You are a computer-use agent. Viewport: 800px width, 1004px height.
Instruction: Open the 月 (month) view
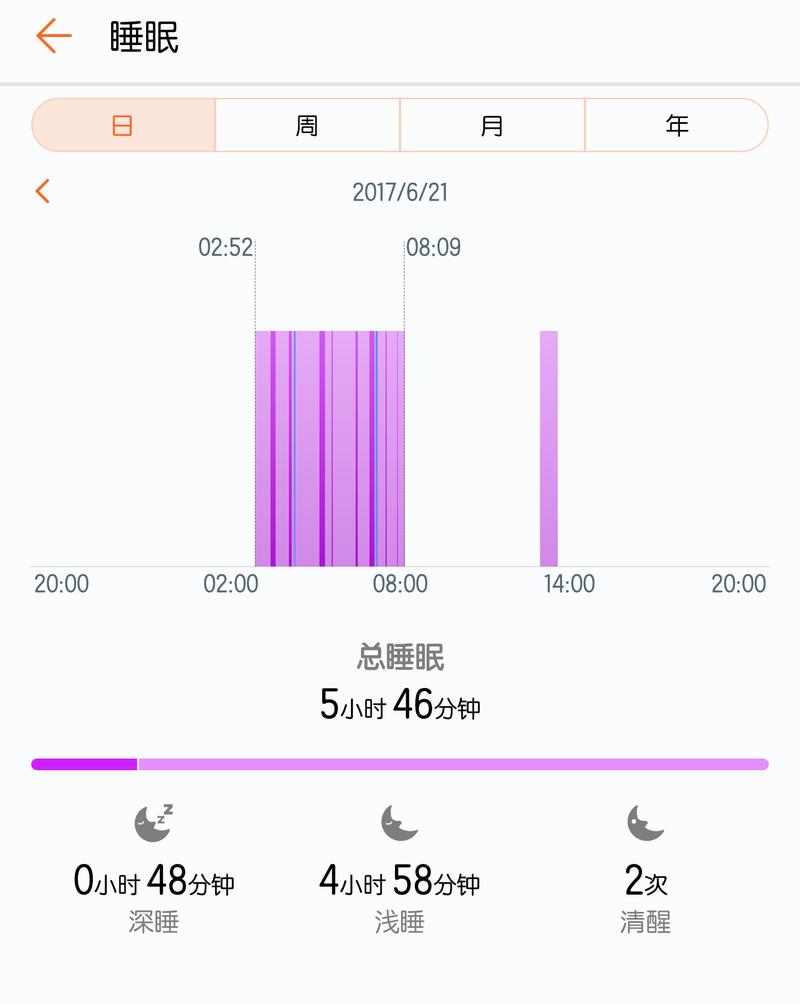pos(492,124)
